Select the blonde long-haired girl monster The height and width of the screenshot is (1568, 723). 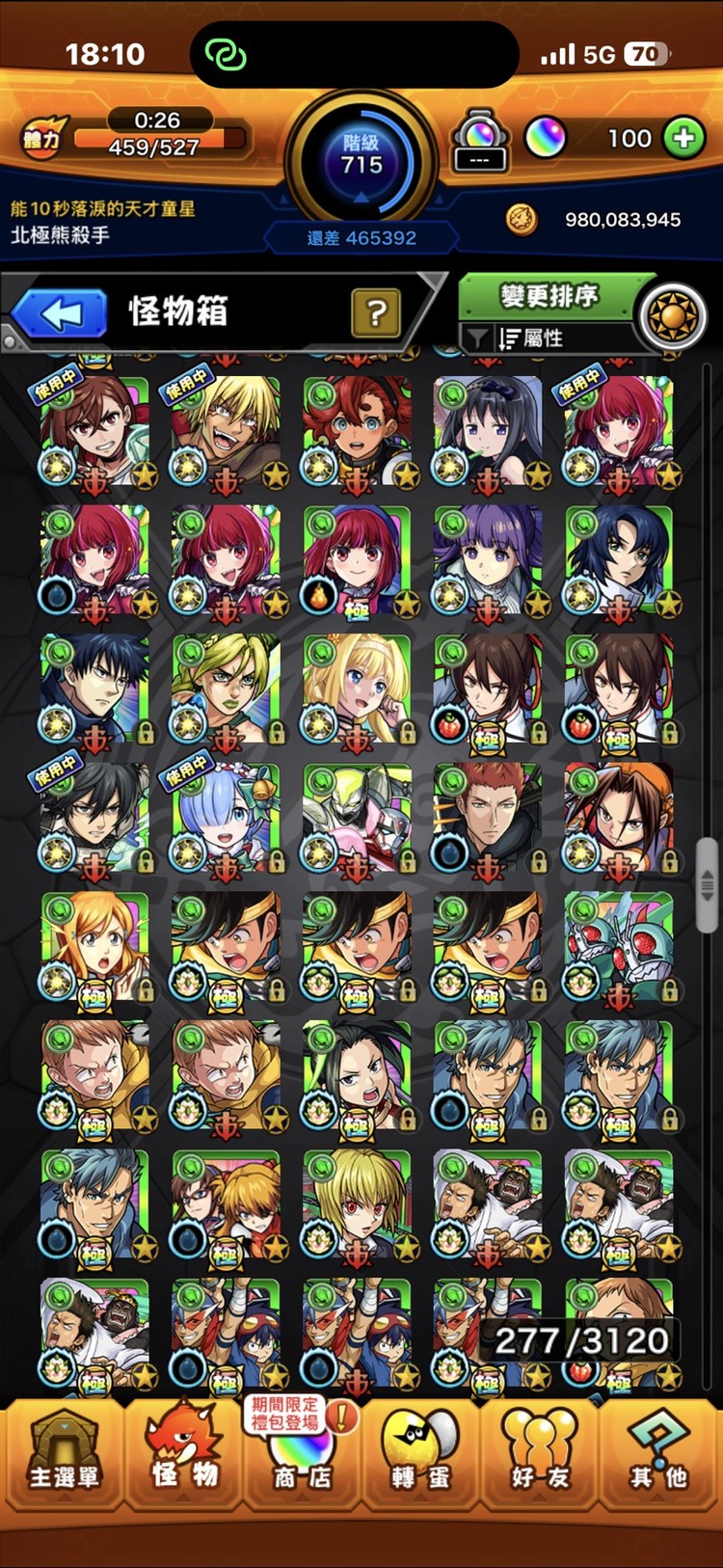[358, 689]
